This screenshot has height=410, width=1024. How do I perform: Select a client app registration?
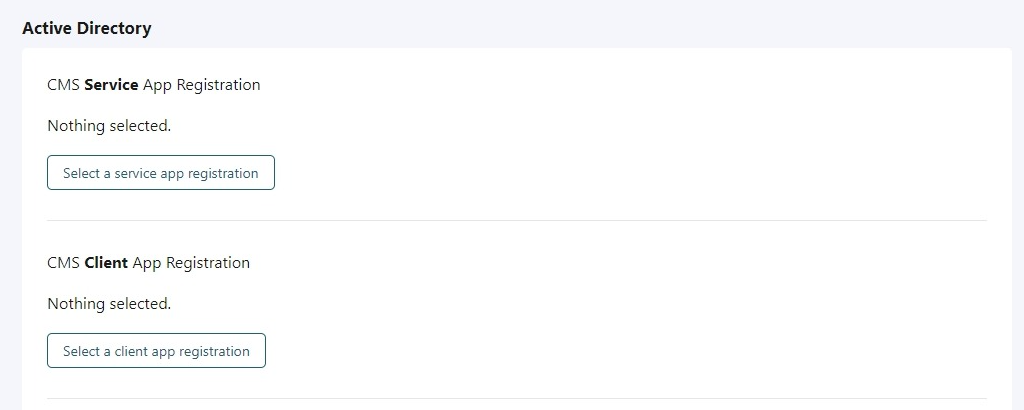156,351
